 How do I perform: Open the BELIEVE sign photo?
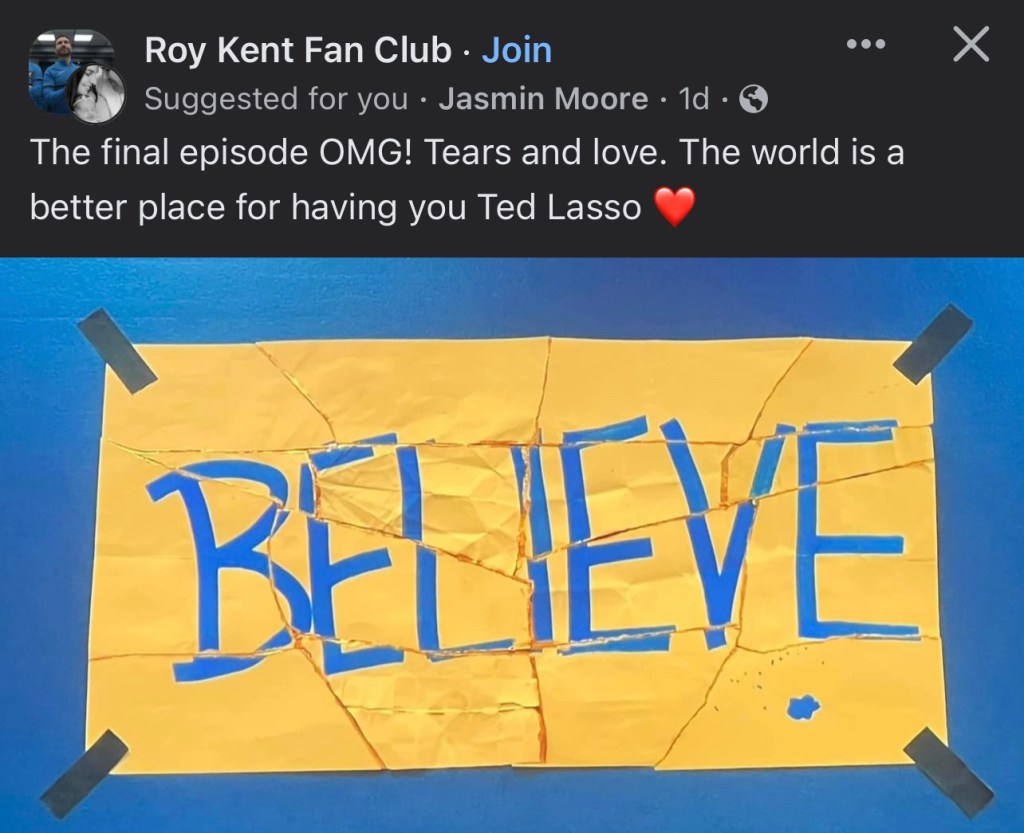click(x=512, y=545)
